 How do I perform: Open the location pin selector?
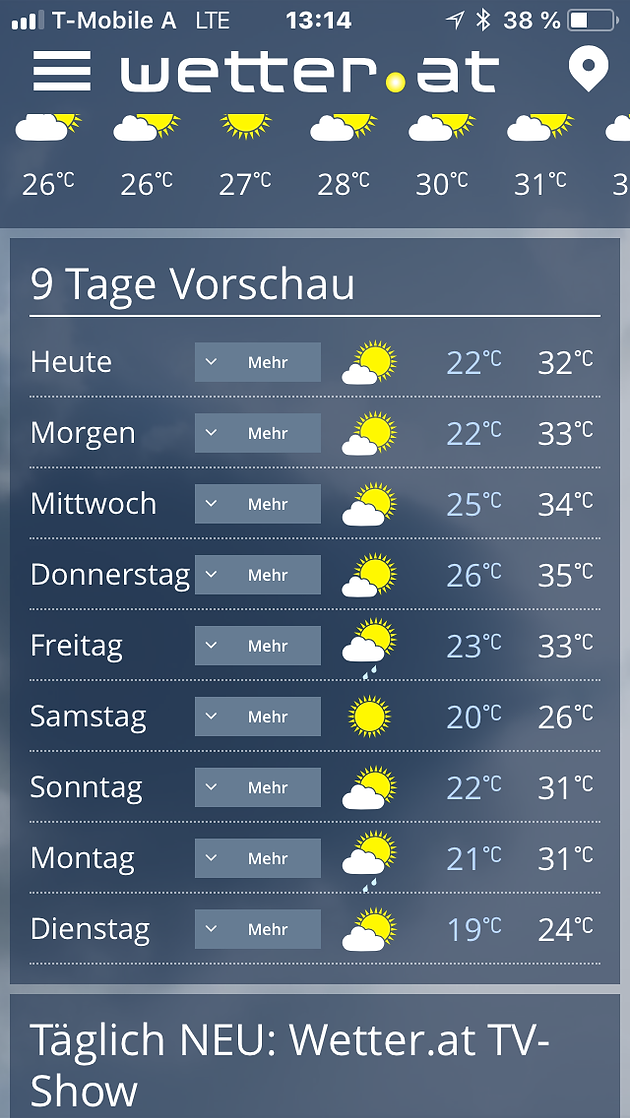coord(588,70)
